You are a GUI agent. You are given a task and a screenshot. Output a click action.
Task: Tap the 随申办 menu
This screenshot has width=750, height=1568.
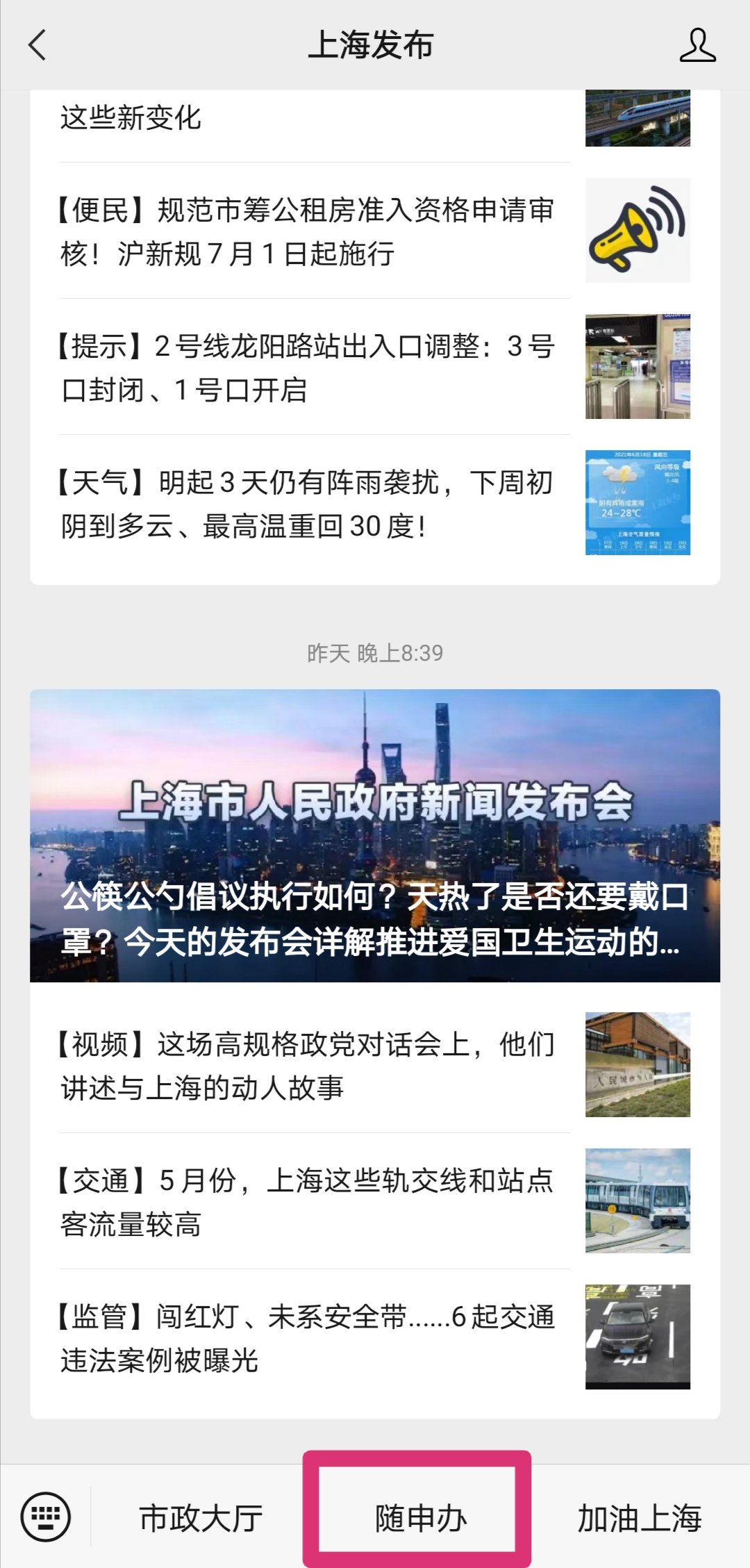(x=420, y=1518)
